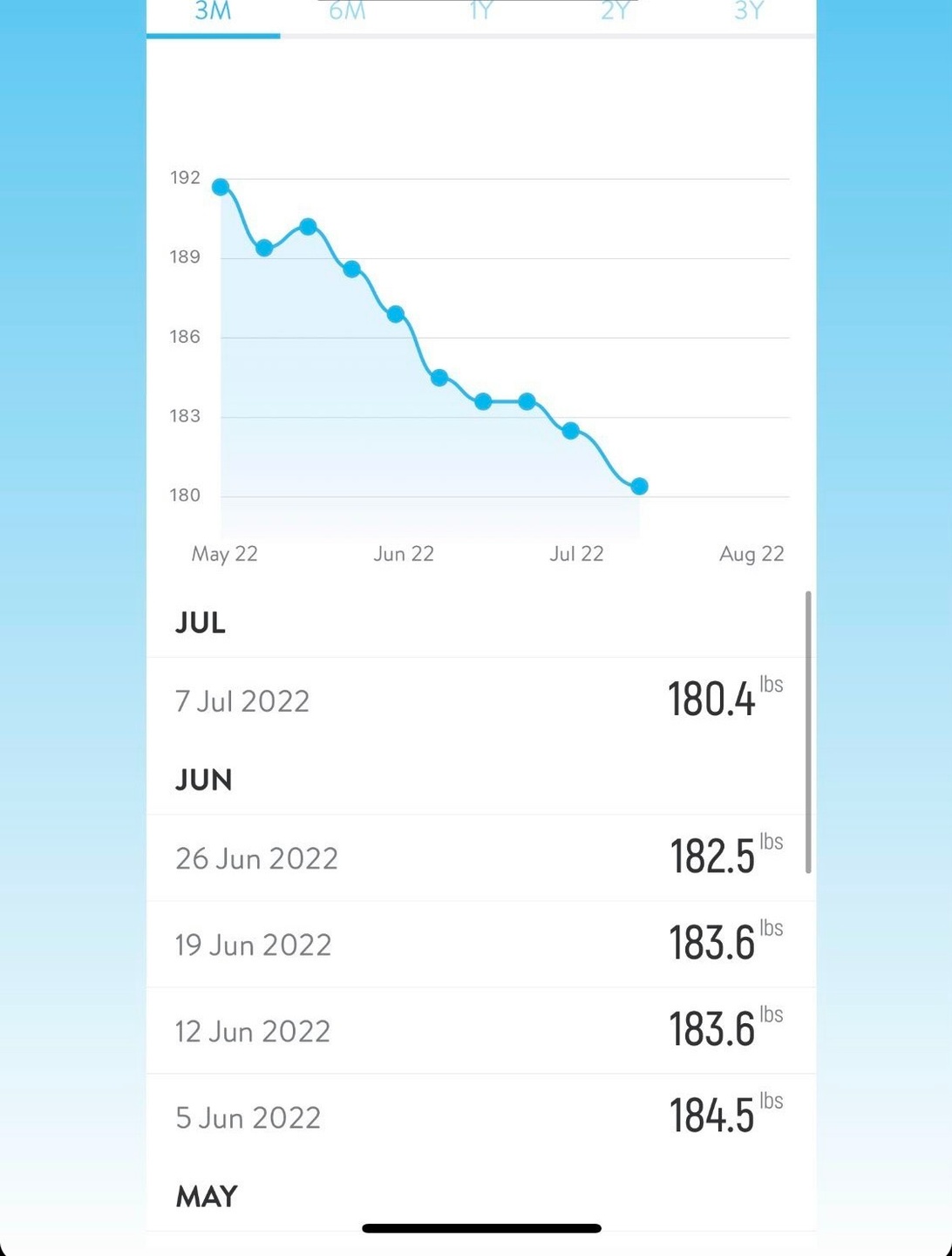Open the 26 Jun 2022 weight entry
Screen dimensions: 952x1256
479,858
